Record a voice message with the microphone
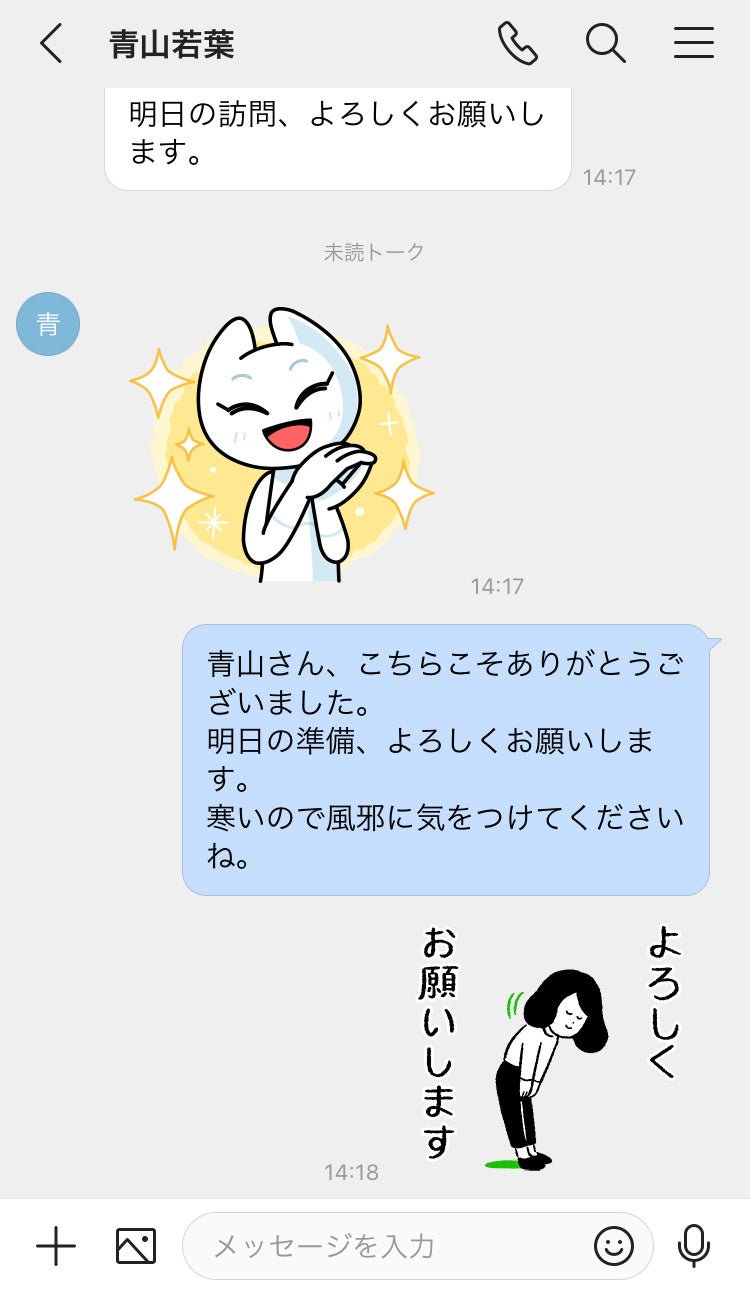 tap(693, 1246)
